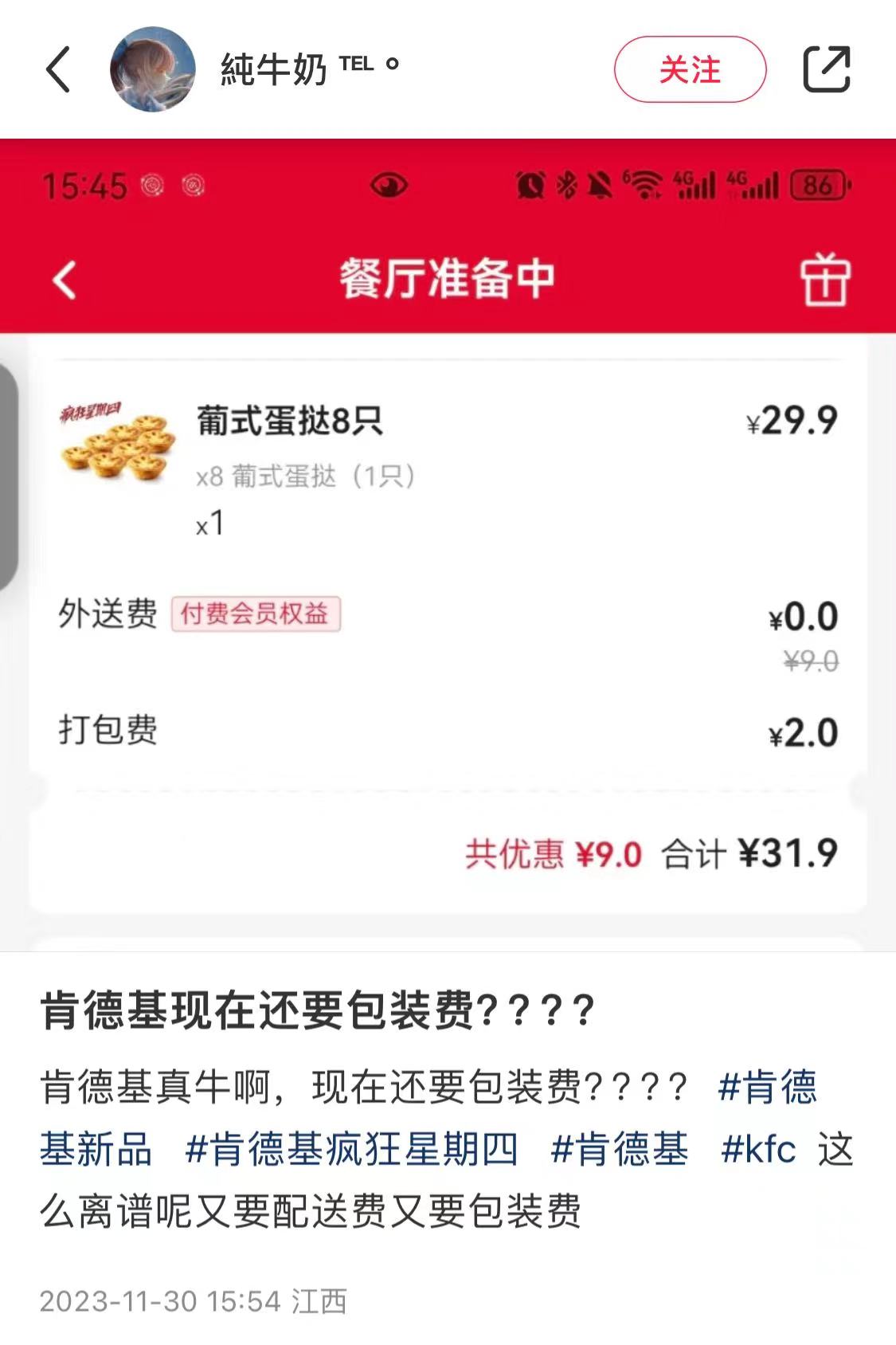
Task: Share this post
Action: pyautogui.click(x=826, y=69)
